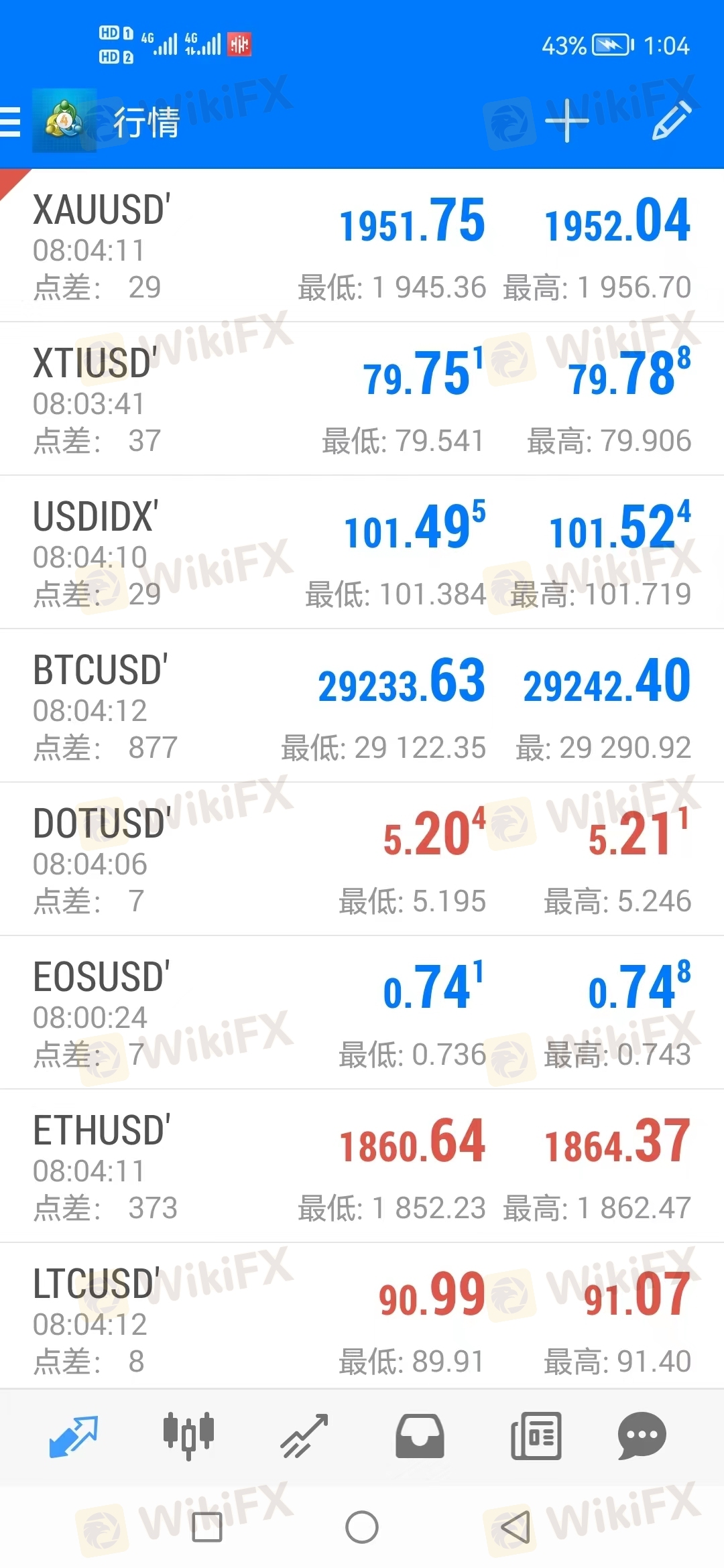Open the XAUUSD' quote row

pos(362,246)
